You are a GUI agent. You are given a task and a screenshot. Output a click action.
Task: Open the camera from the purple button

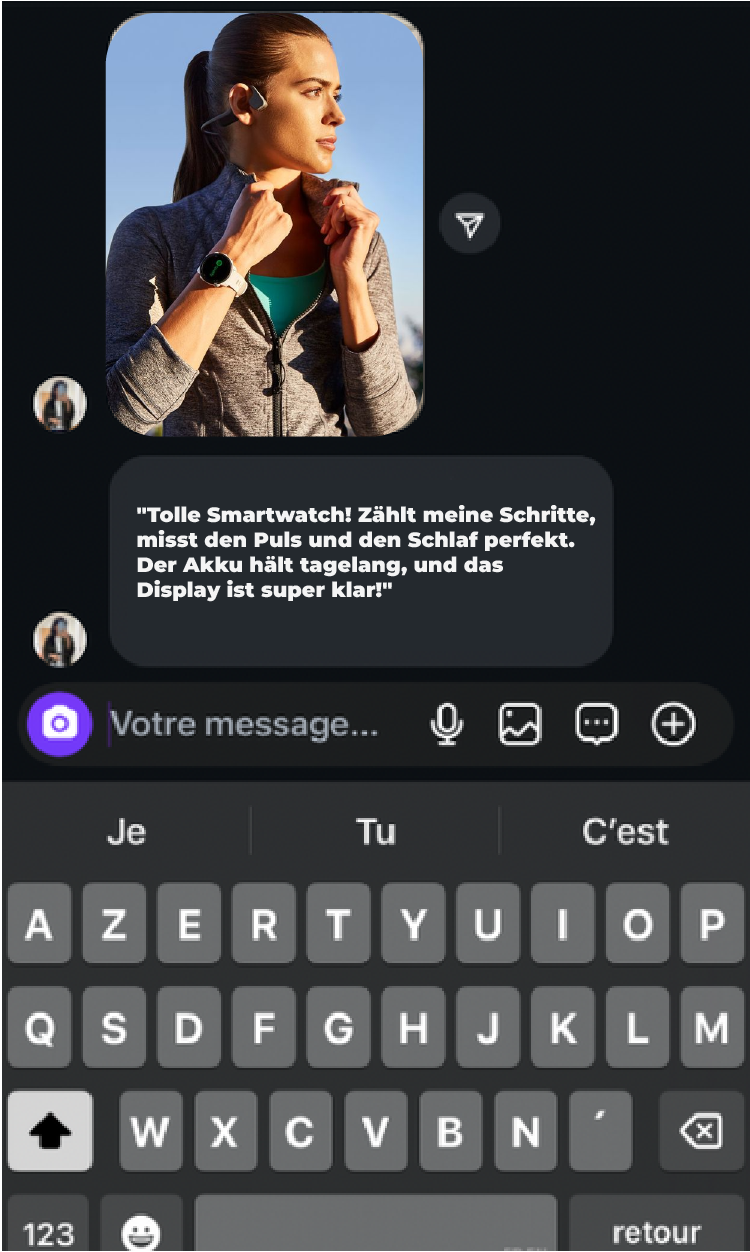pyautogui.click(x=60, y=724)
